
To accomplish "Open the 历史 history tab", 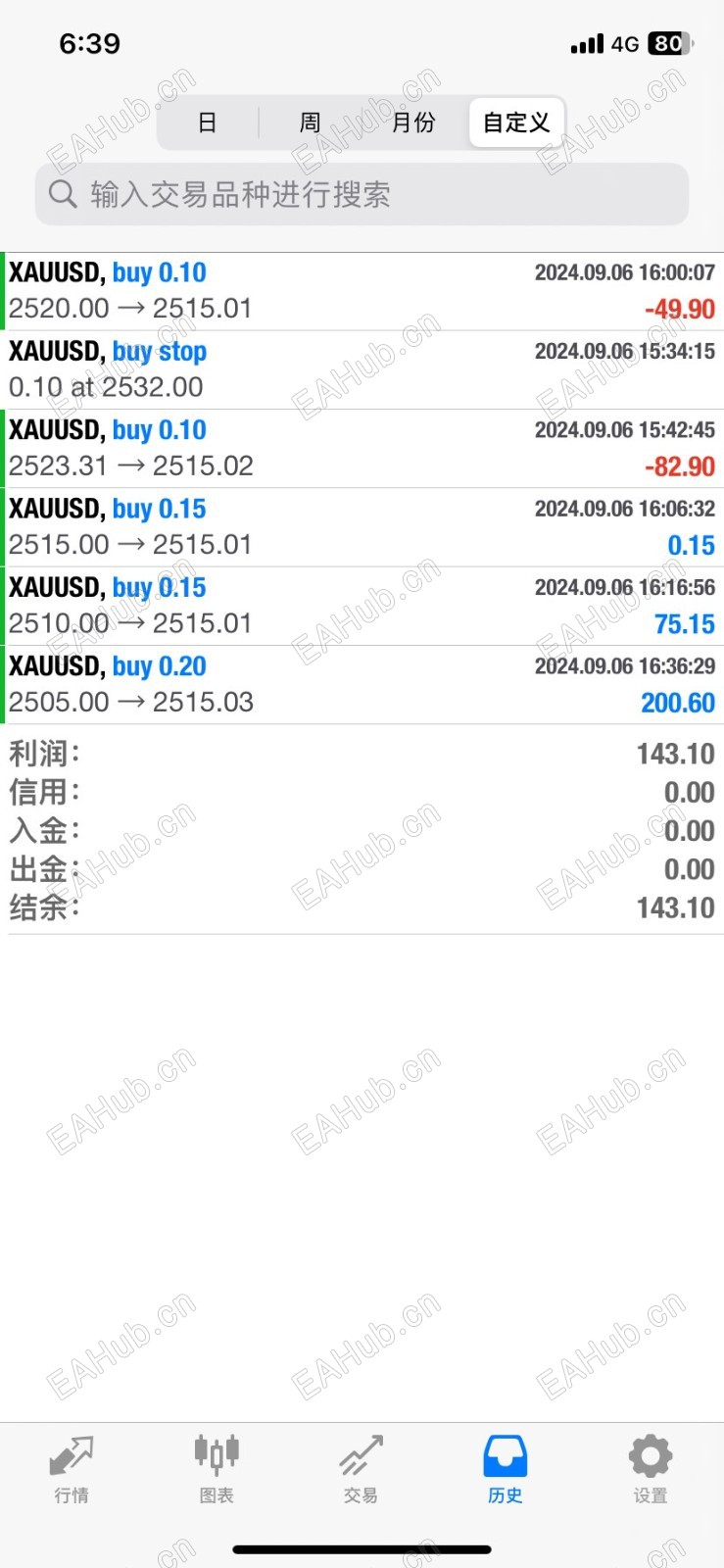I will (x=506, y=1469).
